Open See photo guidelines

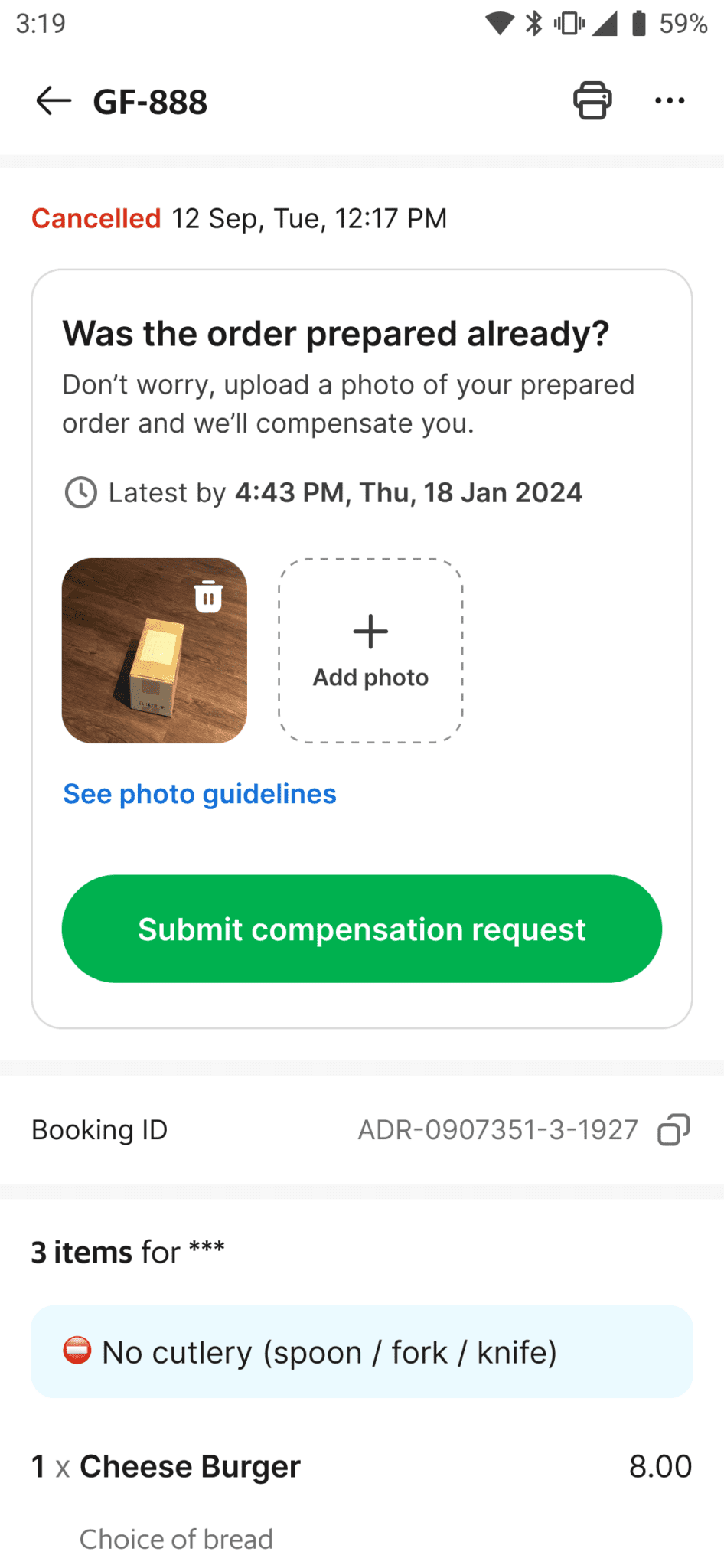tap(199, 794)
